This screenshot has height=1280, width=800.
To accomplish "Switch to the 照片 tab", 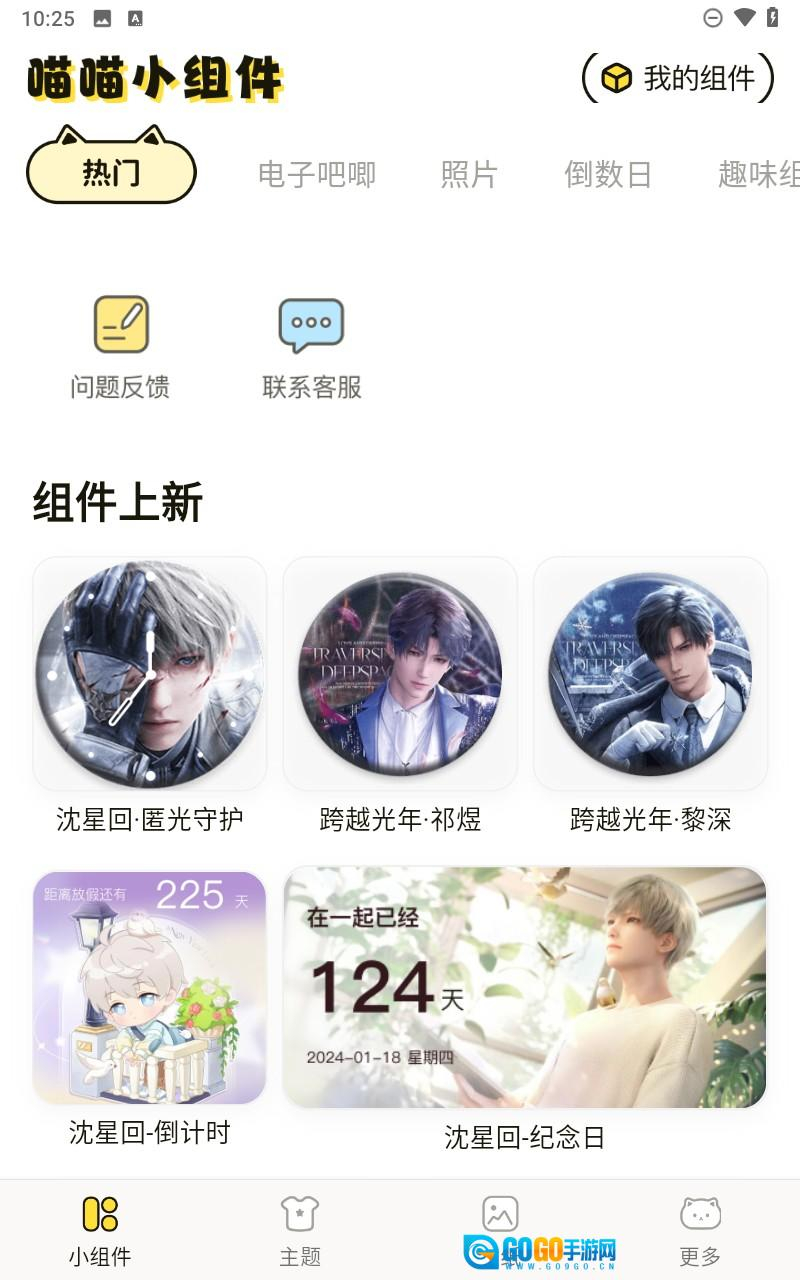I will click(469, 174).
